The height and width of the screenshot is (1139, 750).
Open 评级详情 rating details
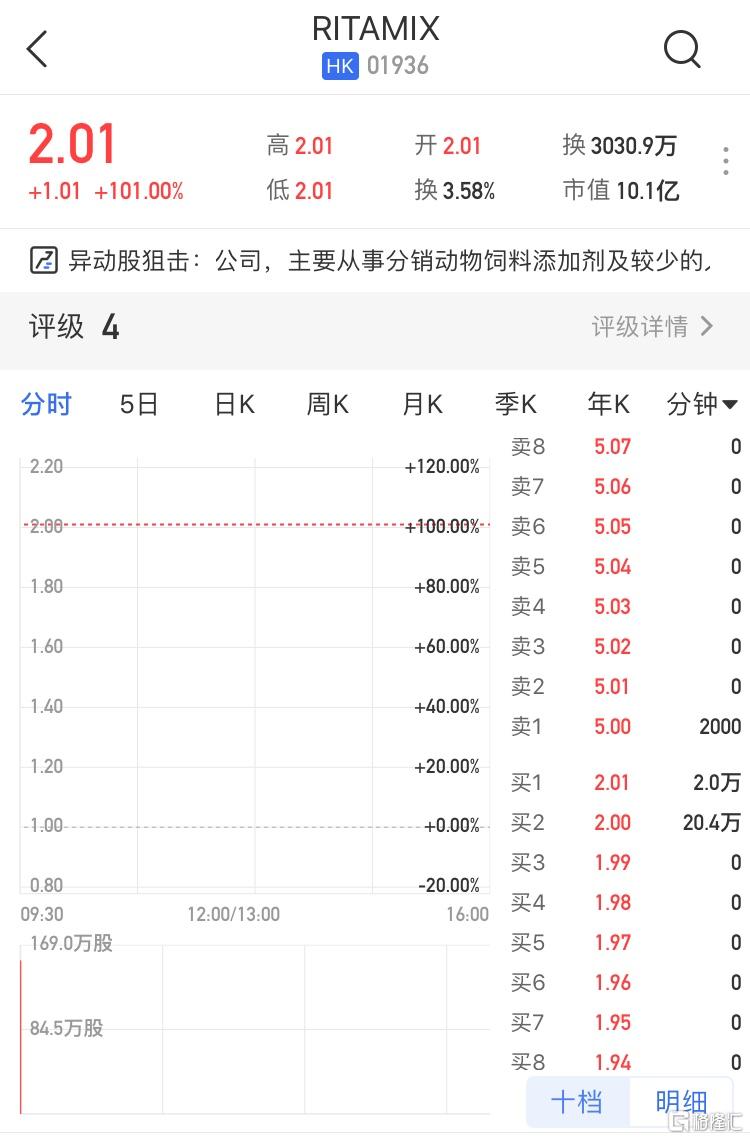point(651,326)
